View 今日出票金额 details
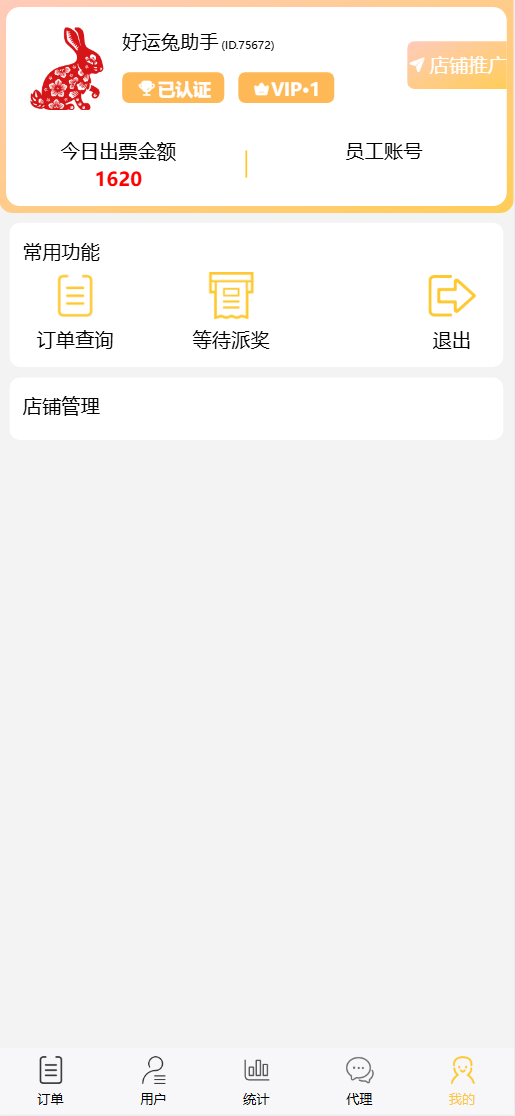Image resolution: width=515 pixels, height=1116 pixels. (x=118, y=164)
